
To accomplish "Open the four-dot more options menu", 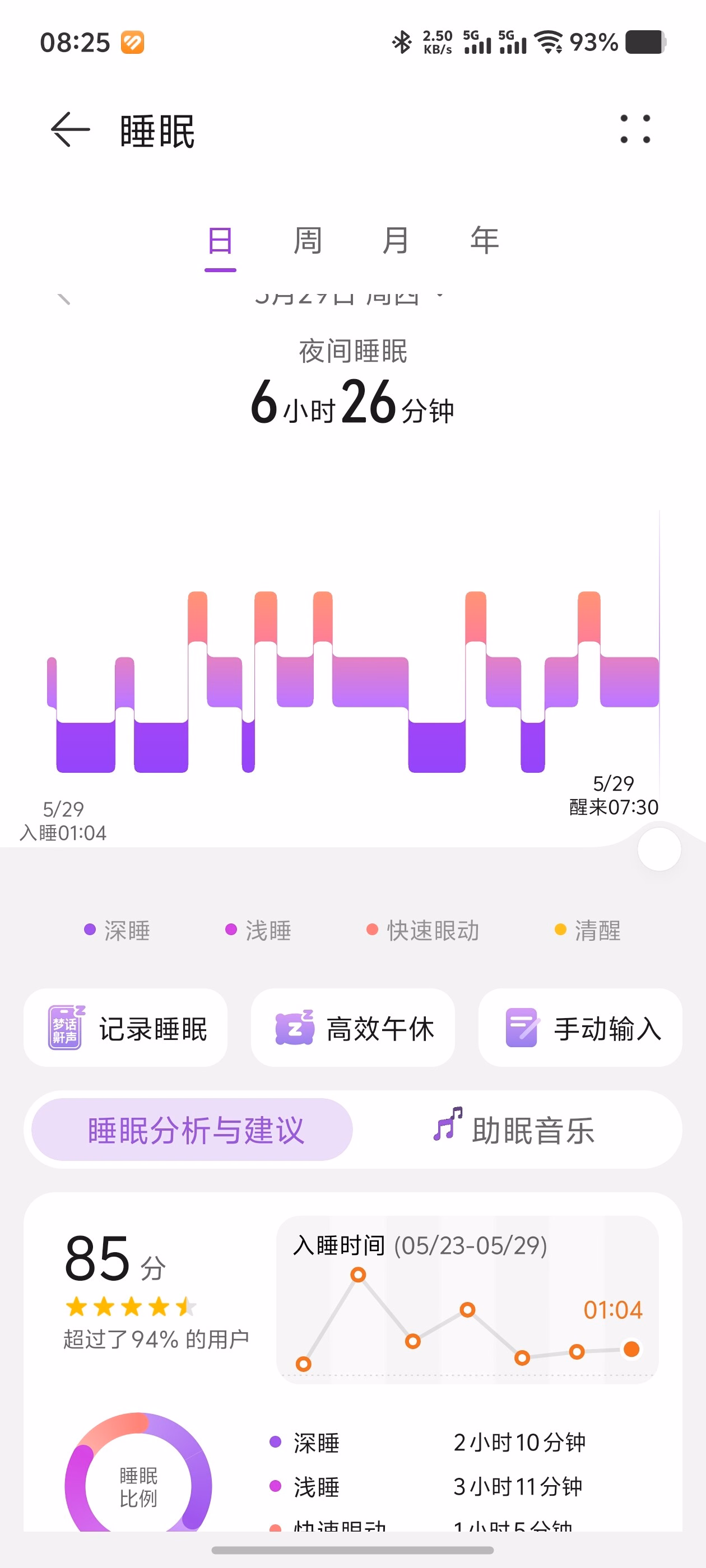I will point(635,129).
